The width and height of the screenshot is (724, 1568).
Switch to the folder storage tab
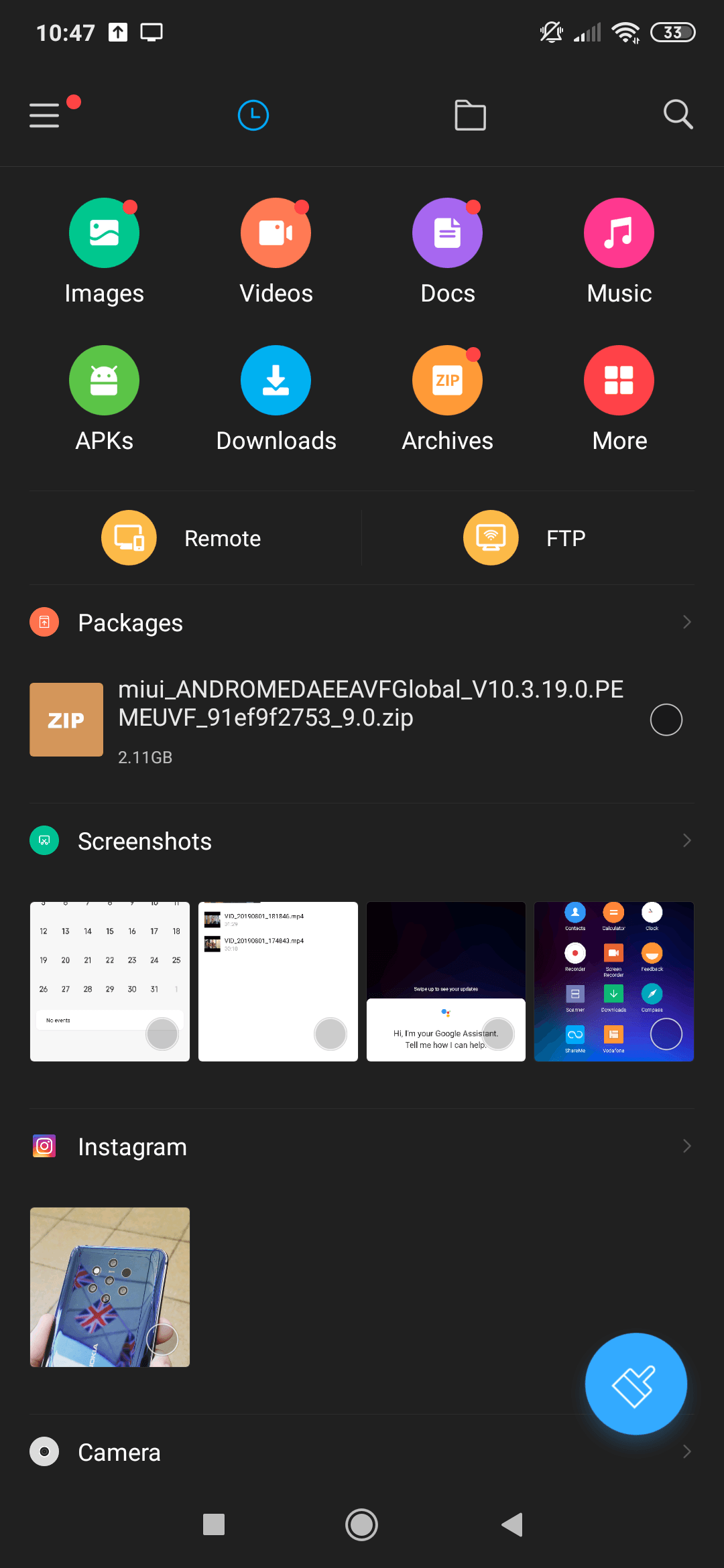tap(470, 115)
